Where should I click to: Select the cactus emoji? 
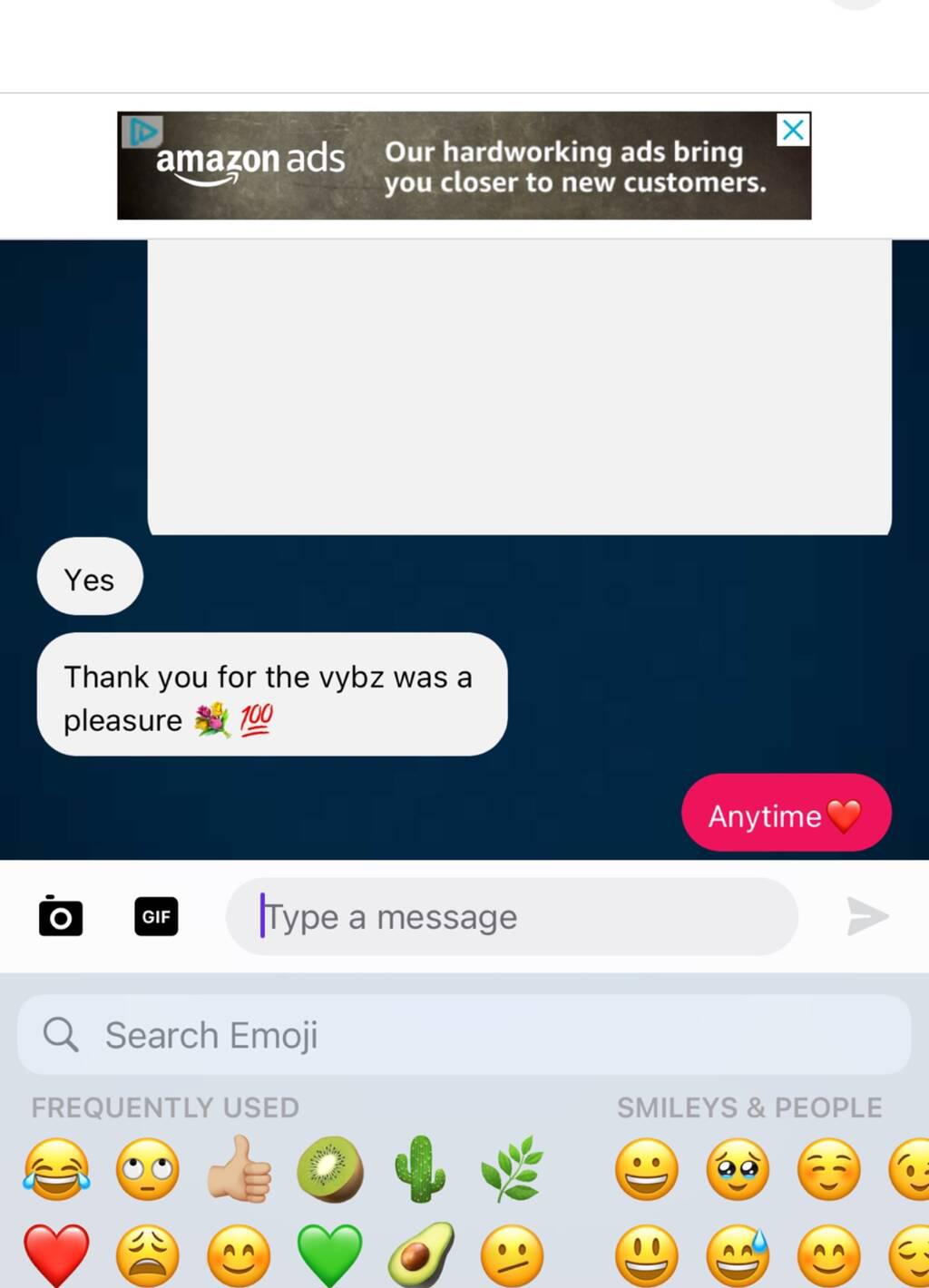420,1169
